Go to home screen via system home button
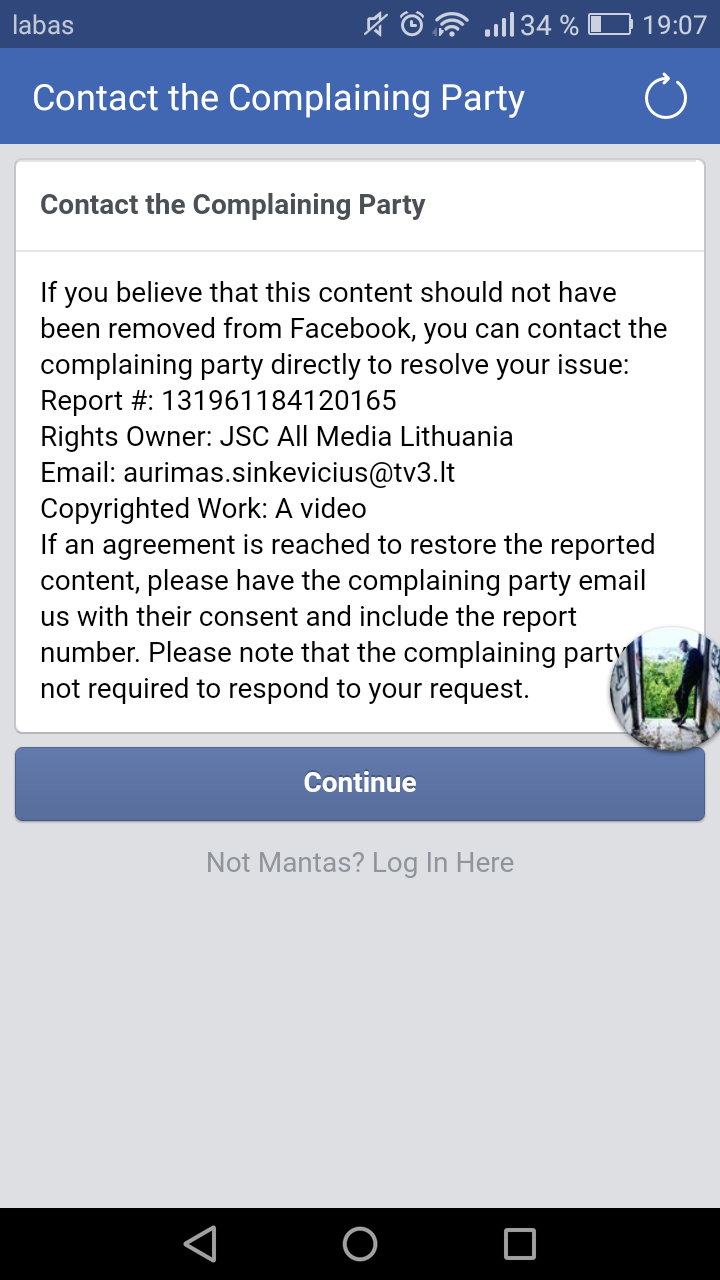Viewport: 720px width, 1280px height. click(x=360, y=1244)
